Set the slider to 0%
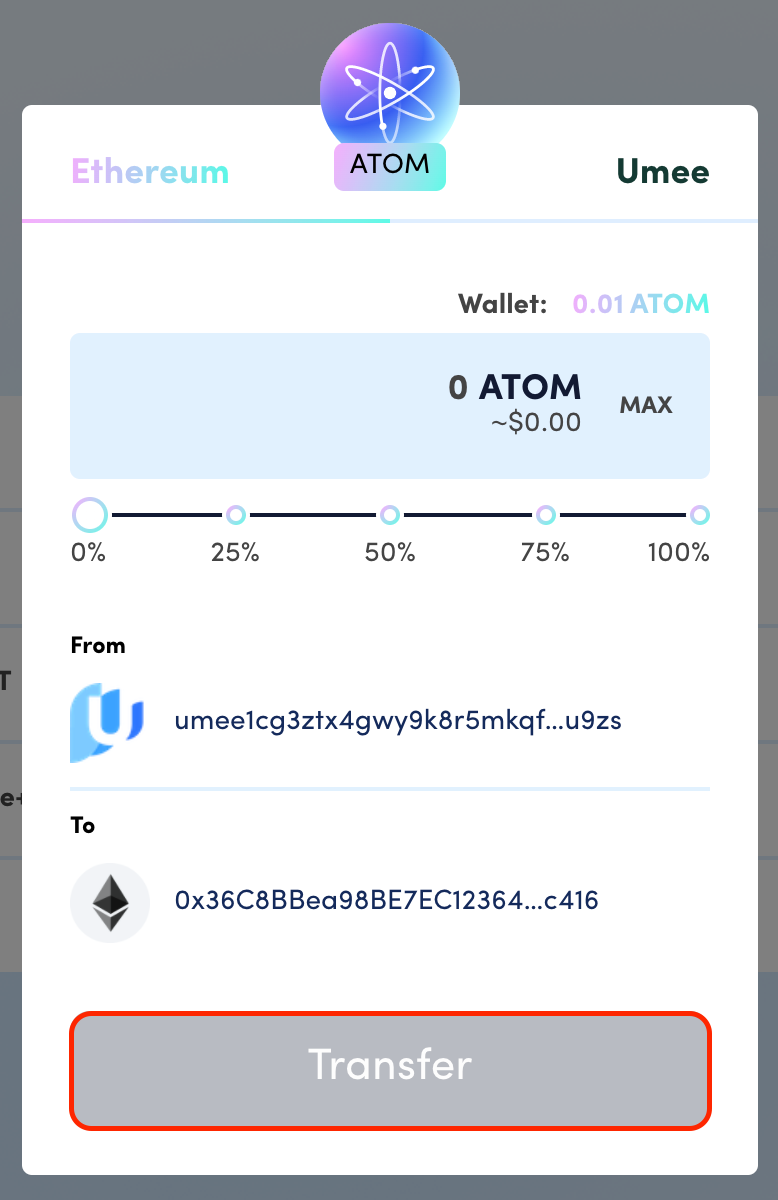 pos(90,515)
